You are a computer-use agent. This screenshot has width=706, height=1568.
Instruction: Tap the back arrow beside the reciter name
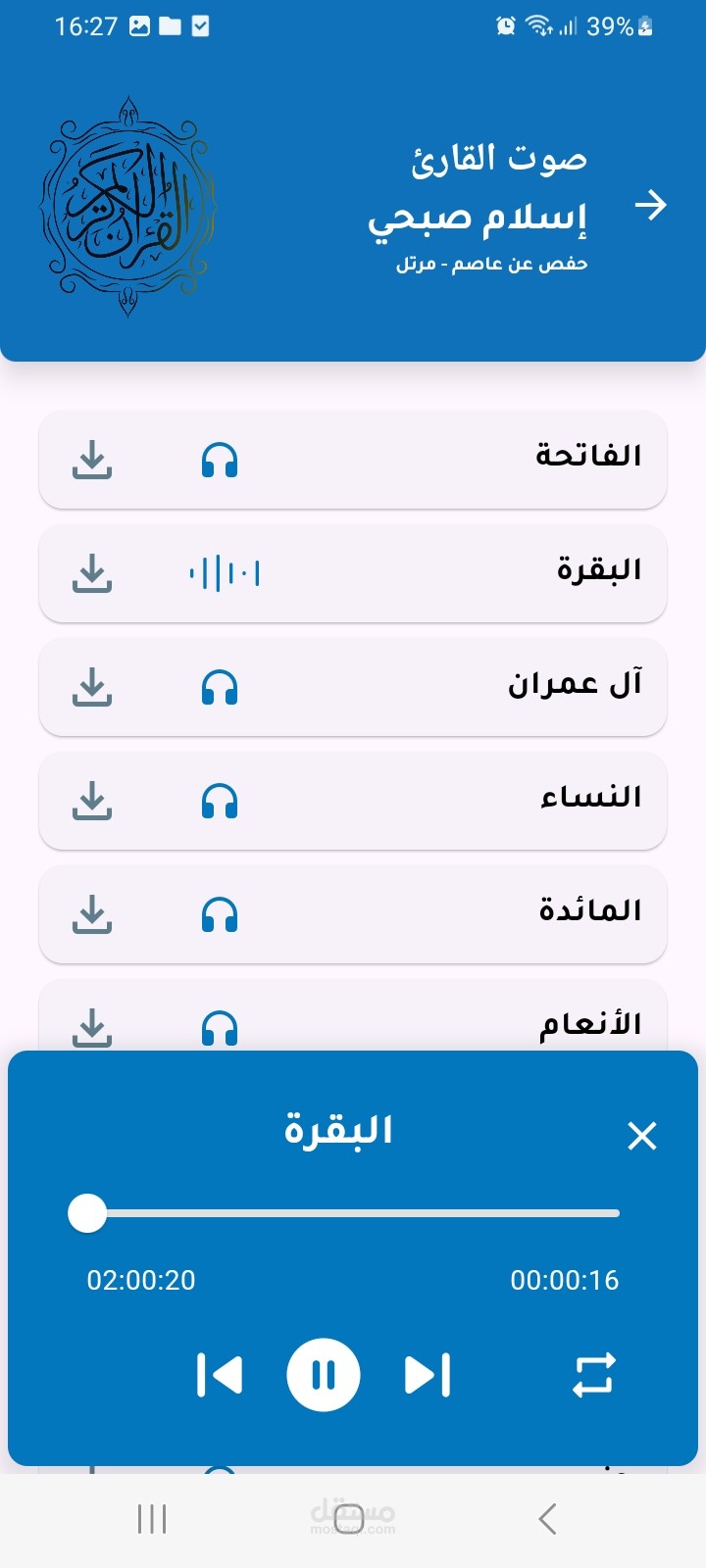pyautogui.click(x=650, y=206)
